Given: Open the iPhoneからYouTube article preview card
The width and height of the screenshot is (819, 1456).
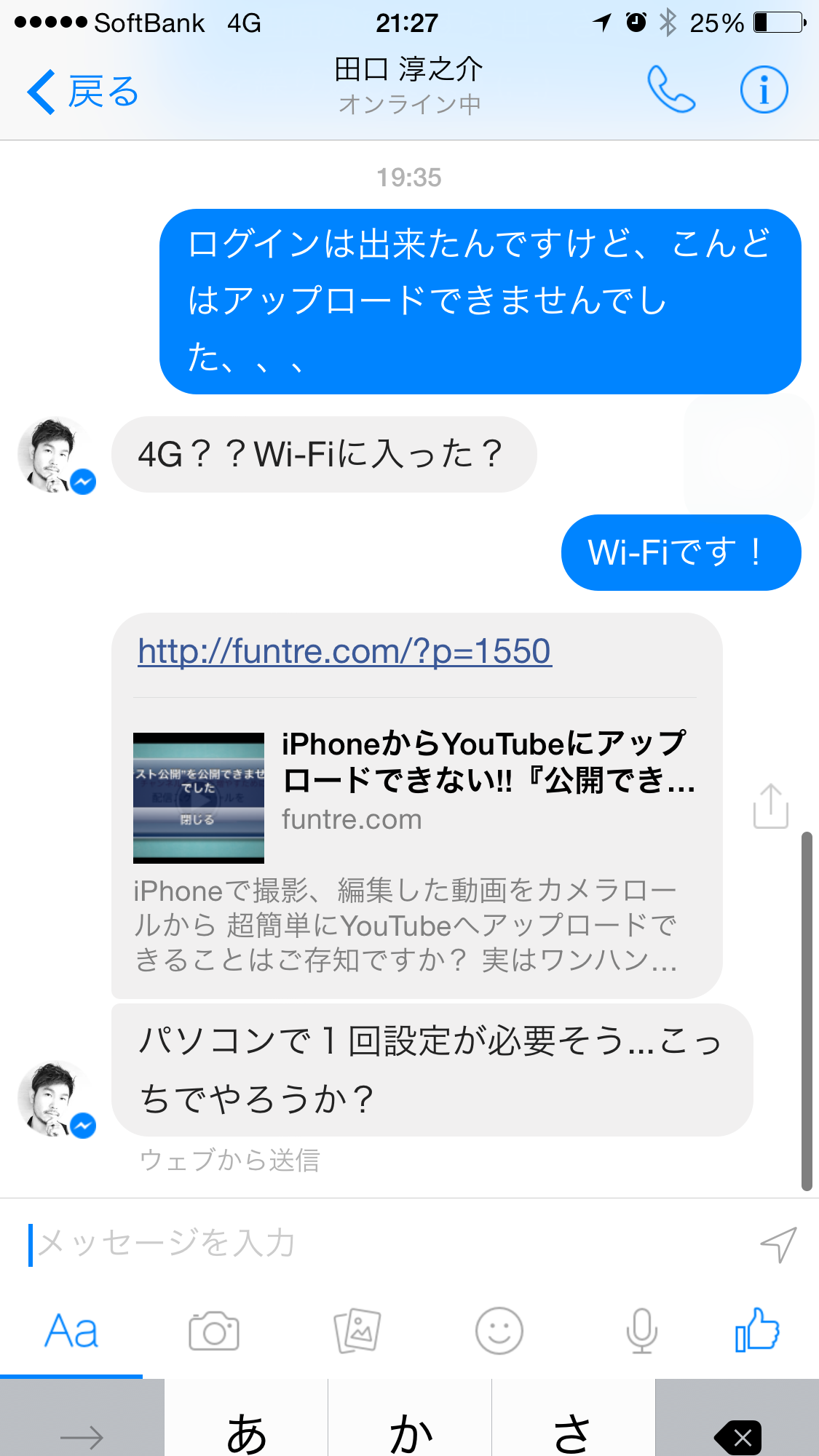Looking at the screenshot, I should pyautogui.click(x=415, y=797).
